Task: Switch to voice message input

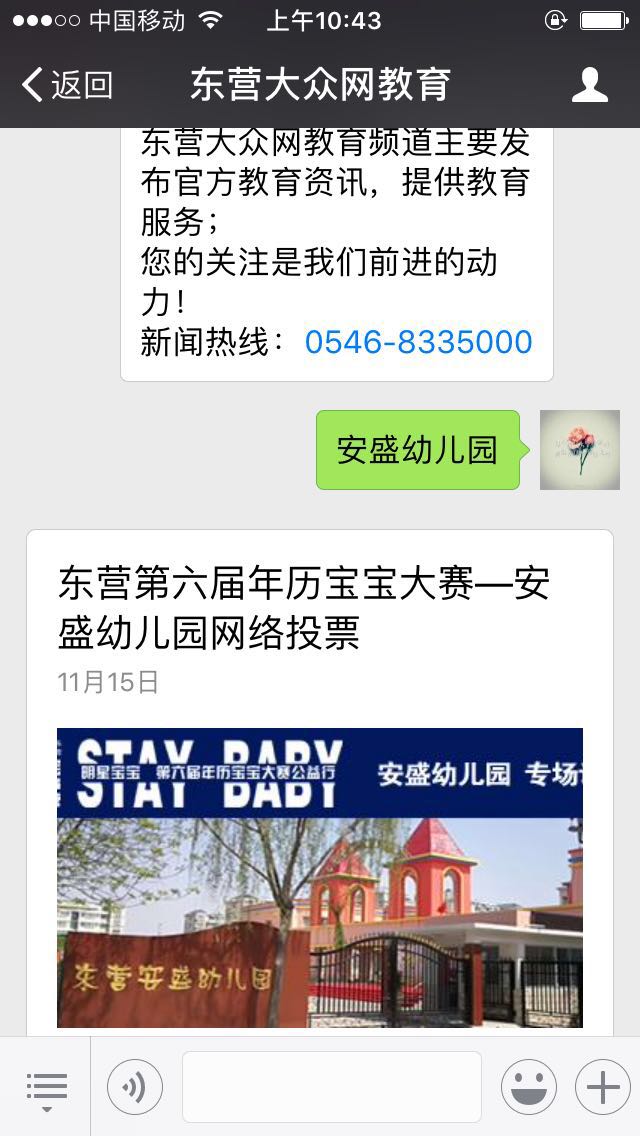Action: [134, 1087]
